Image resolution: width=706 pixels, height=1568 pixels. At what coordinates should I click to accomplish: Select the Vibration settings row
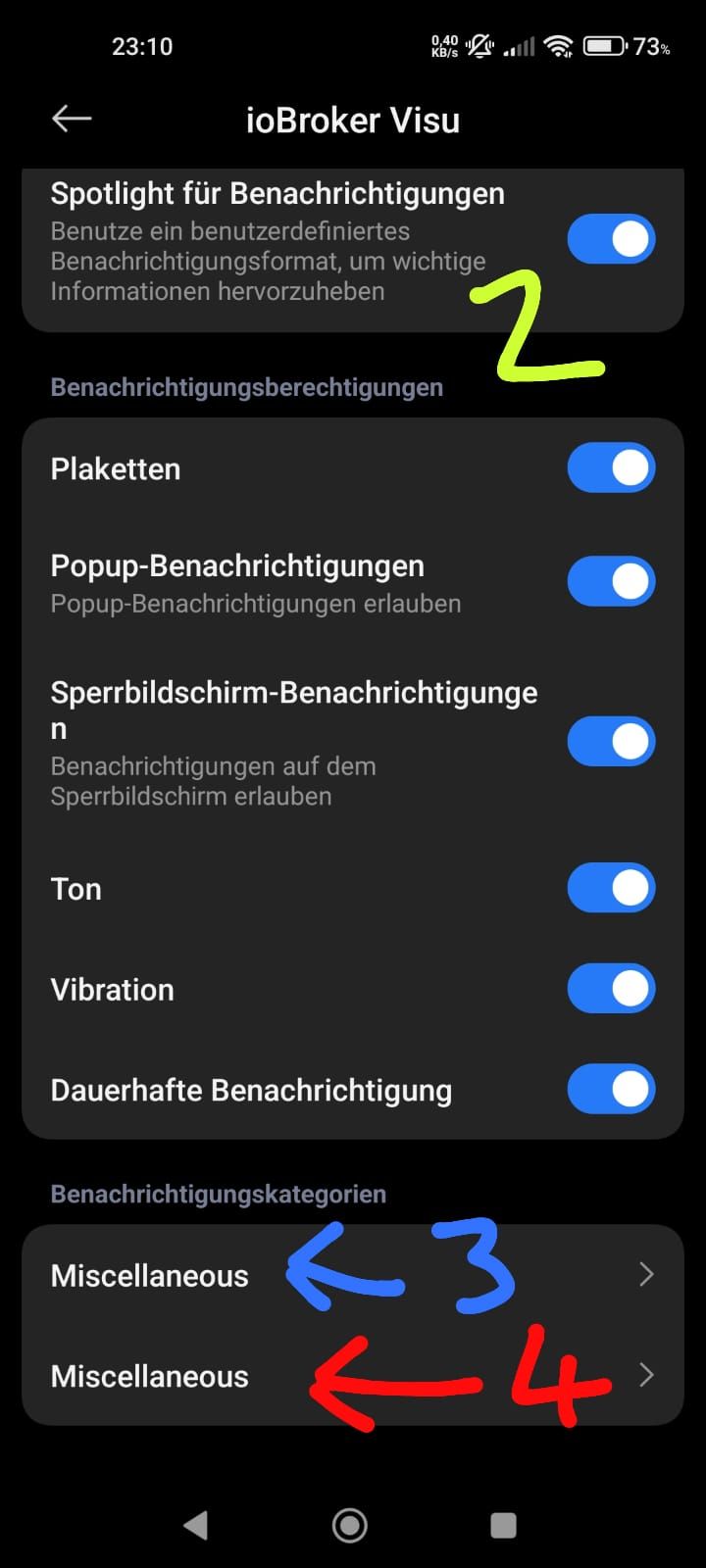pyautogui.click(x=112, y=989)
